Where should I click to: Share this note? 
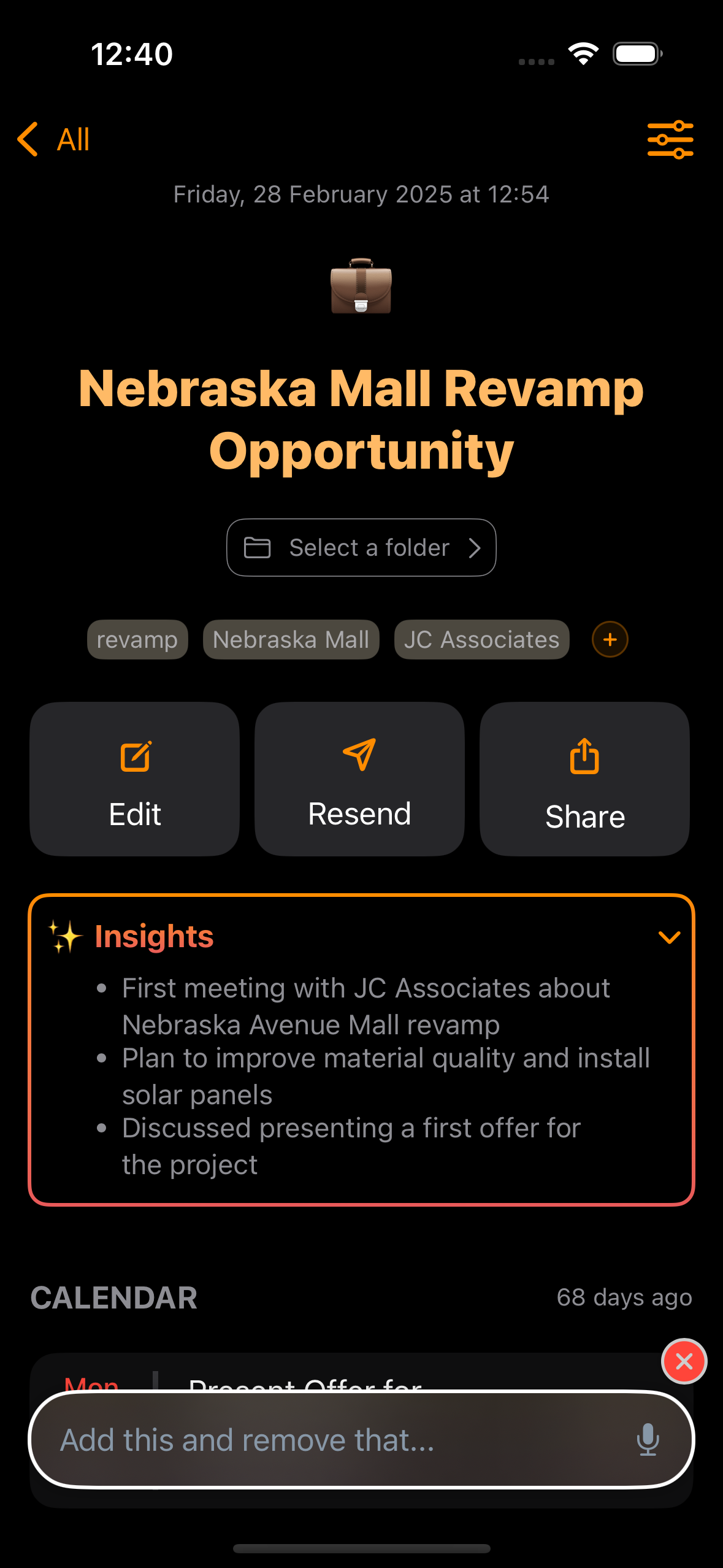tap(584, 779)
